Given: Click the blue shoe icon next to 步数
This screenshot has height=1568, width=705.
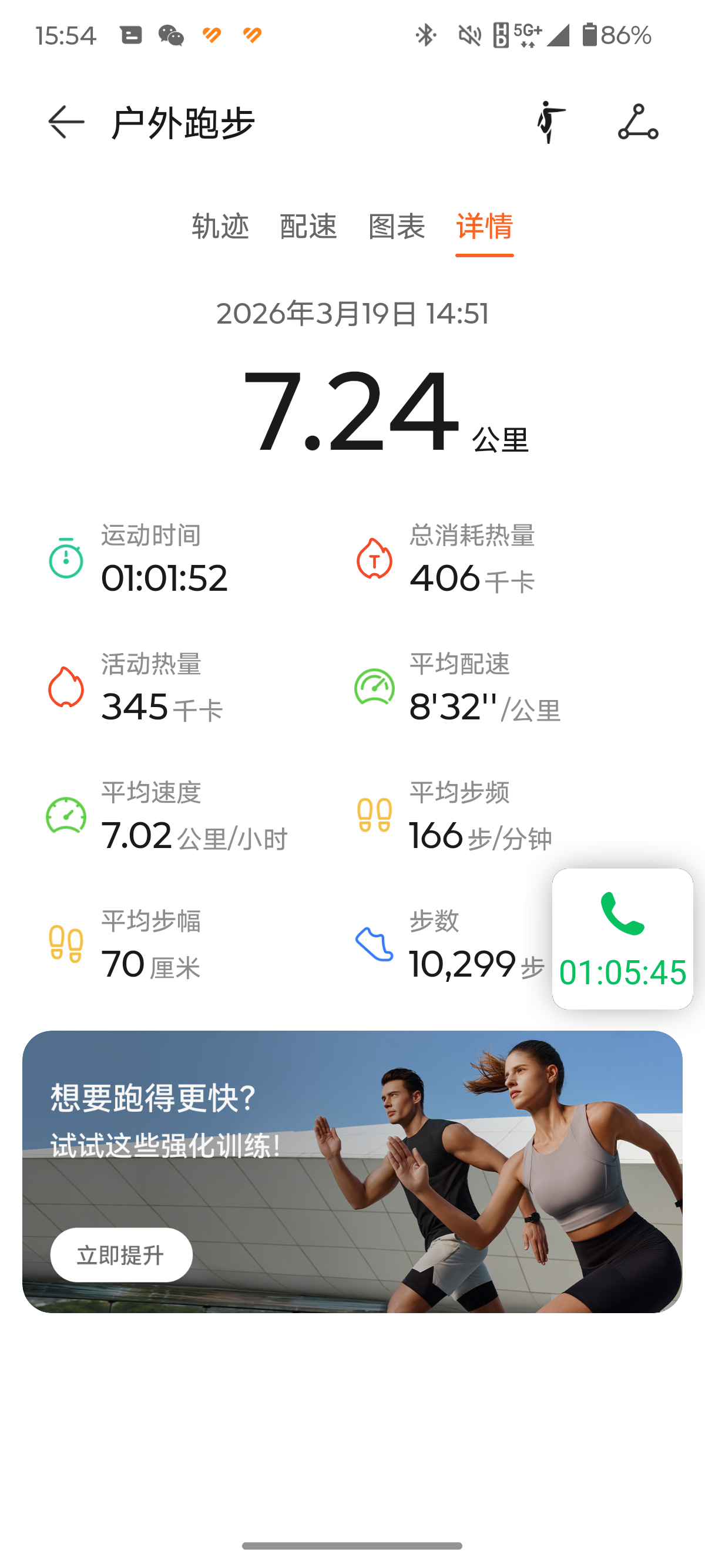Looking at the screenshot, I should pyautogui.click(x=375, y=944).
